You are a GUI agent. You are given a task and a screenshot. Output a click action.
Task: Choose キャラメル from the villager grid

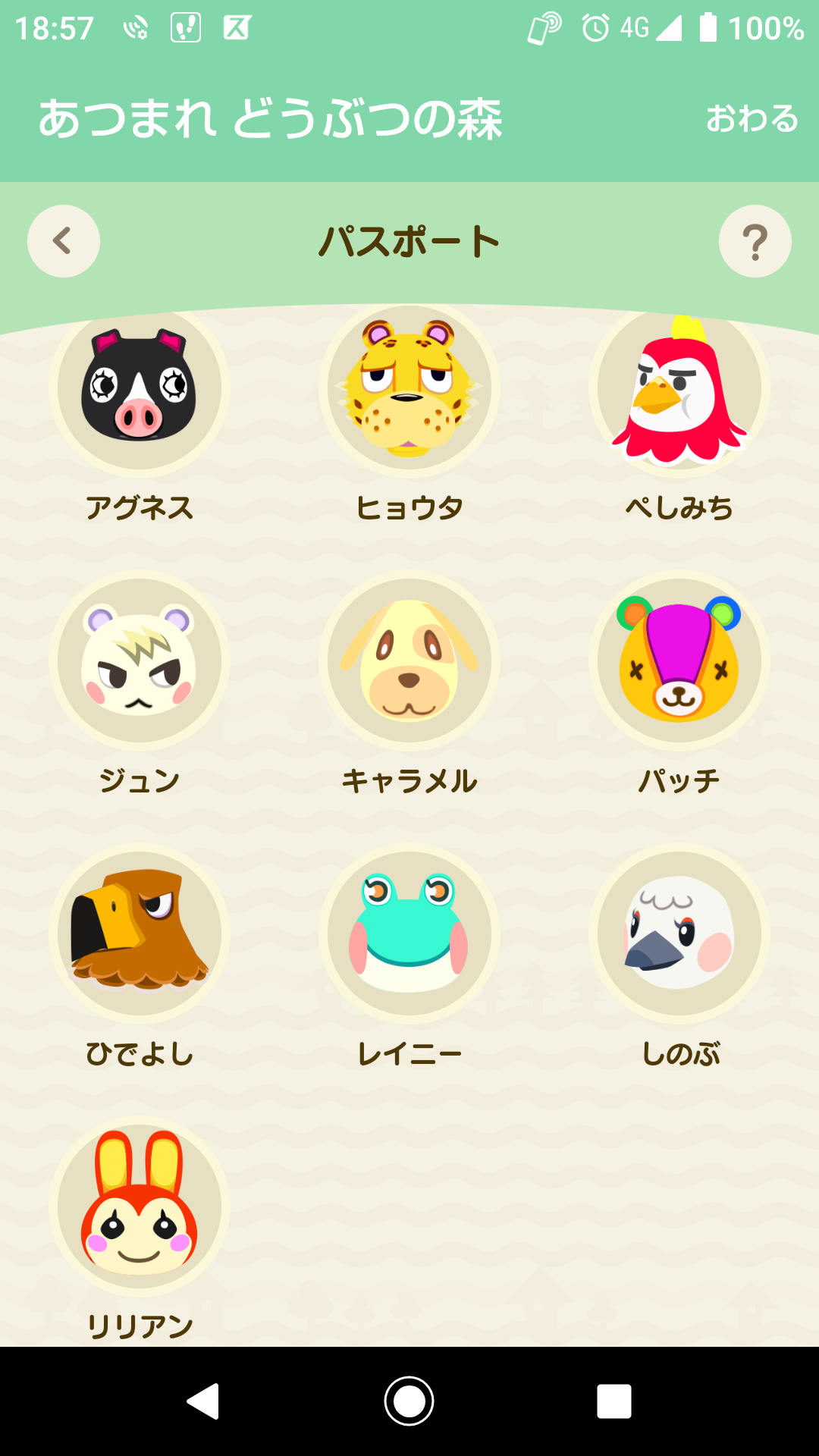click(409, 661)
